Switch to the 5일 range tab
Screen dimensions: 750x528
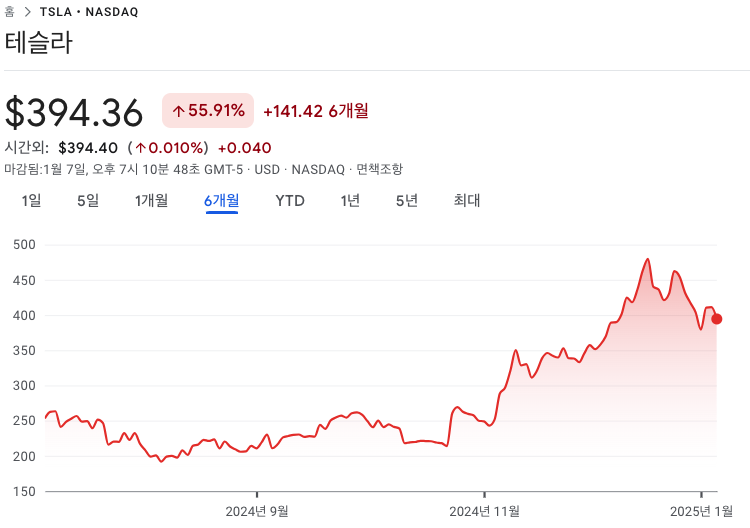pos(88,201)
